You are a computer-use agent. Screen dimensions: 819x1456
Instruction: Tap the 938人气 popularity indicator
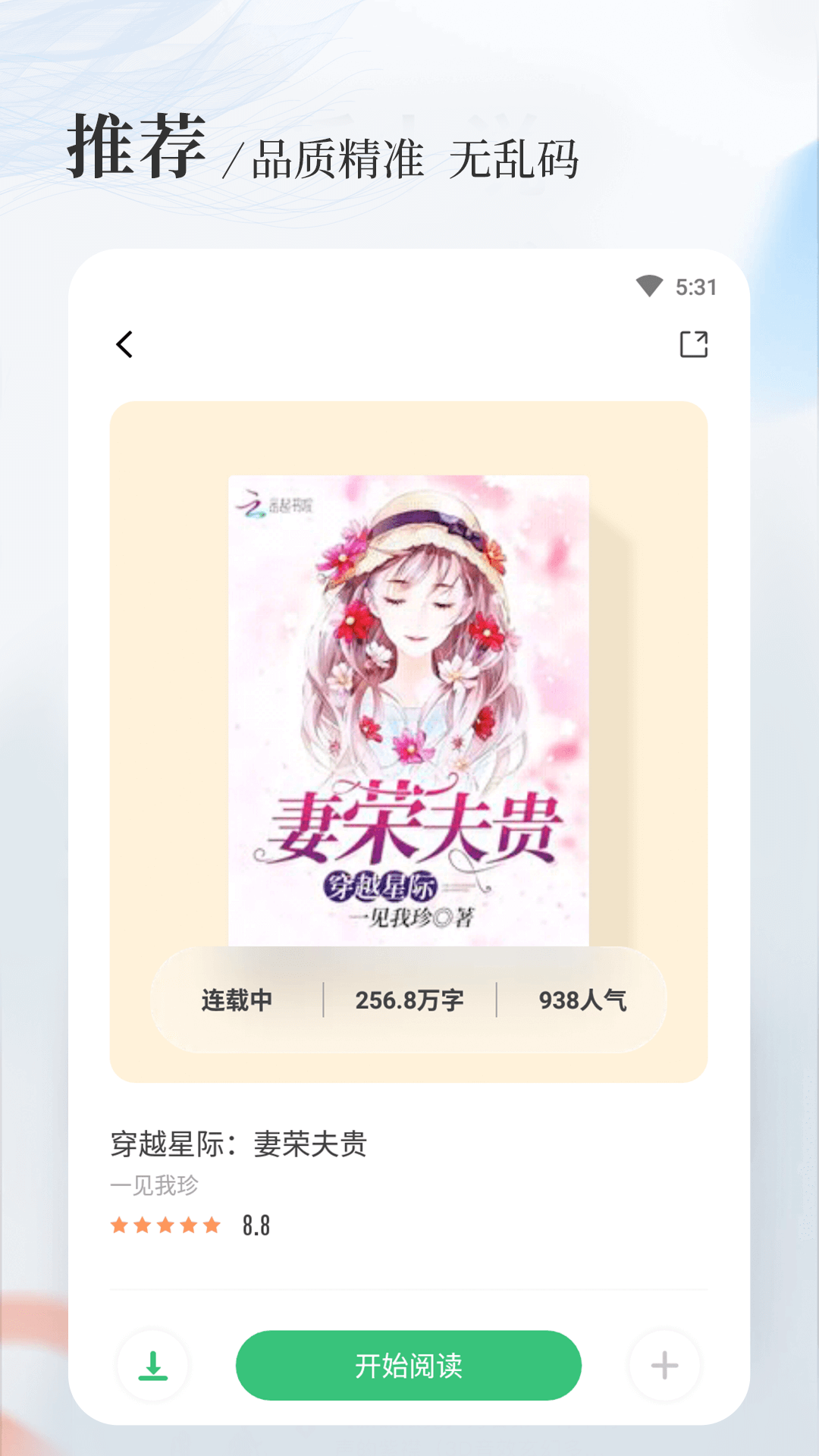[582, 999]
